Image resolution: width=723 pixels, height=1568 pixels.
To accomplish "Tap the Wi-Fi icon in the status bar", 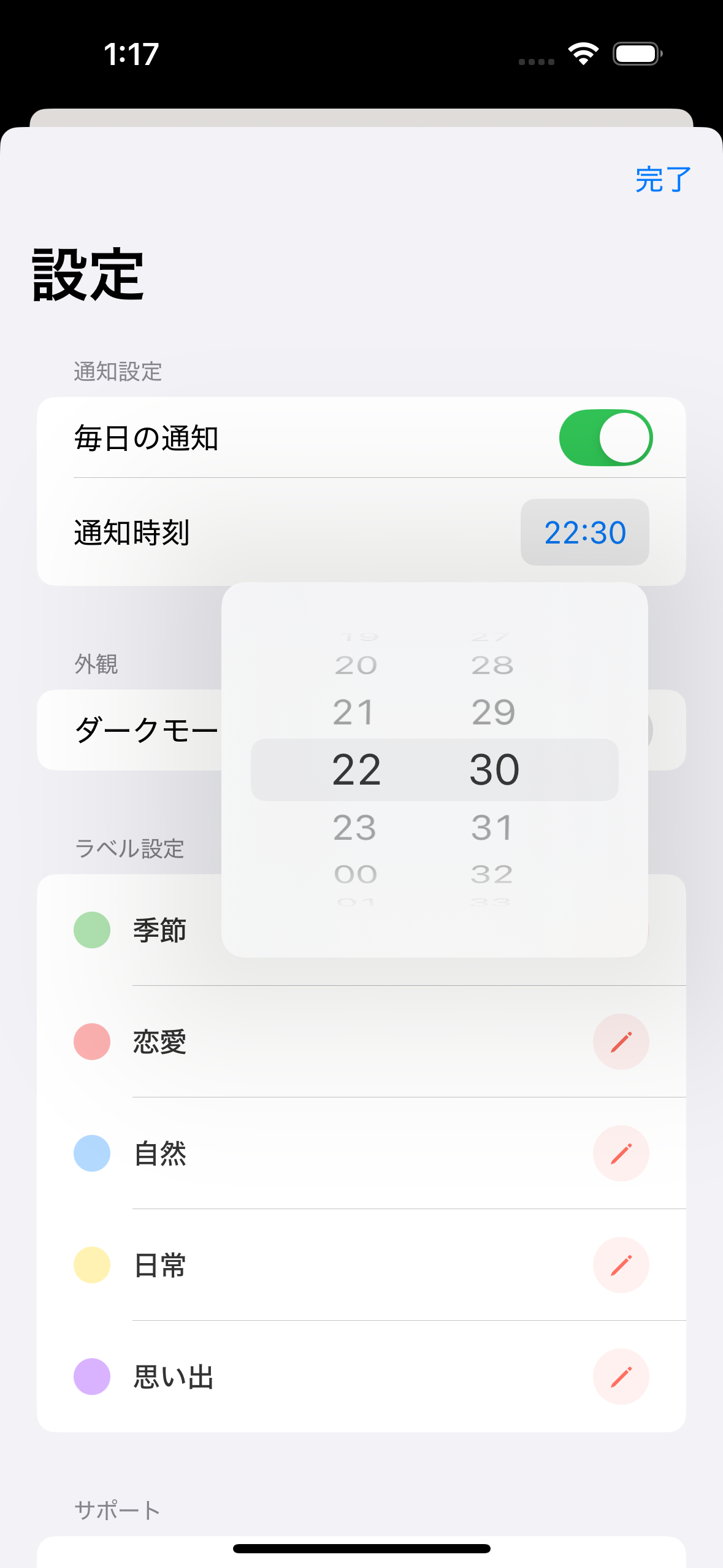I will coord(582,54).
